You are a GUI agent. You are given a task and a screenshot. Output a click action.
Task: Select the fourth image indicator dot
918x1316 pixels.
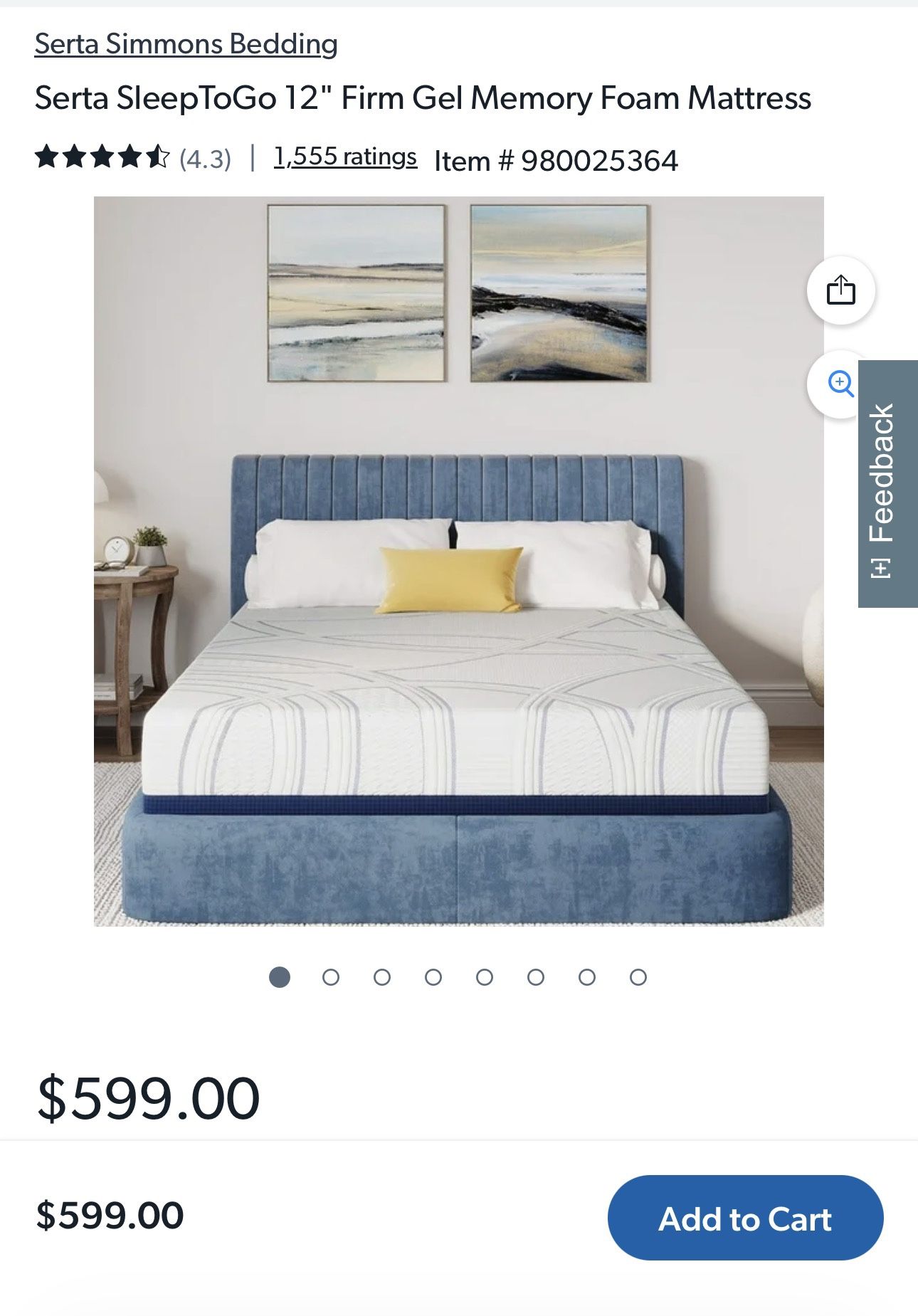coord(433,977)
